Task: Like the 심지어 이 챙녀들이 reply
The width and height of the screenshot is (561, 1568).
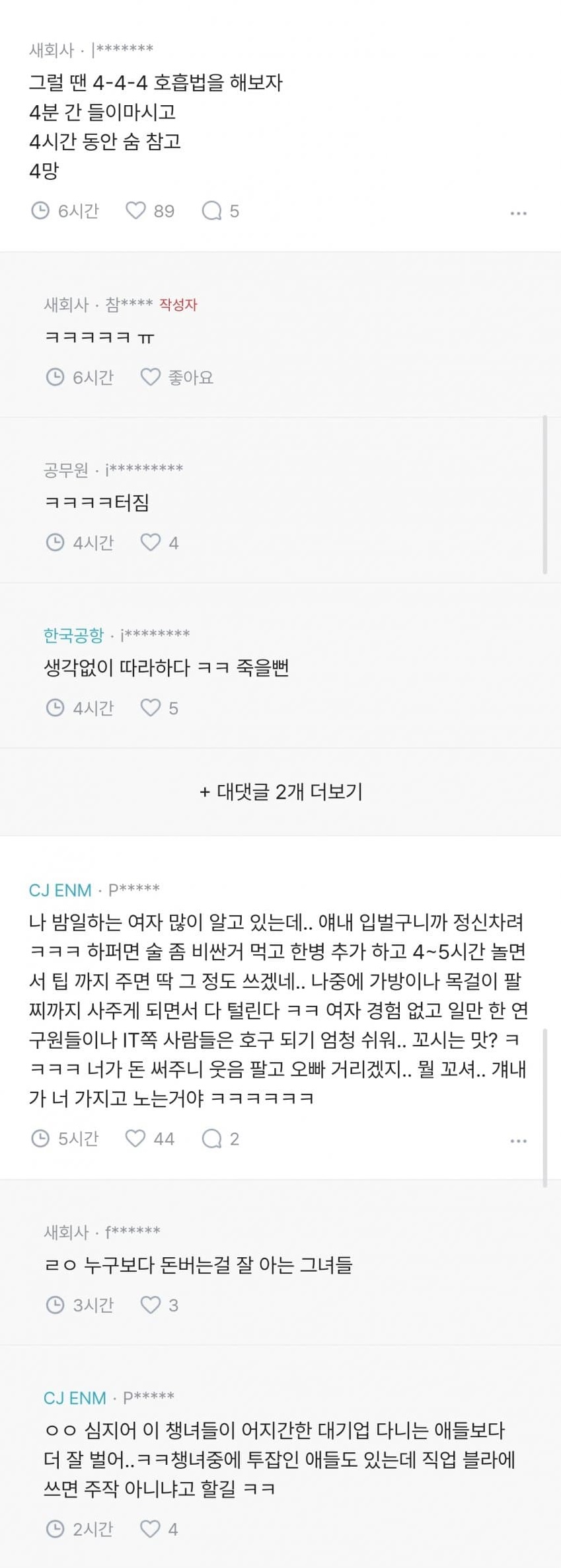Action: 151,1529
